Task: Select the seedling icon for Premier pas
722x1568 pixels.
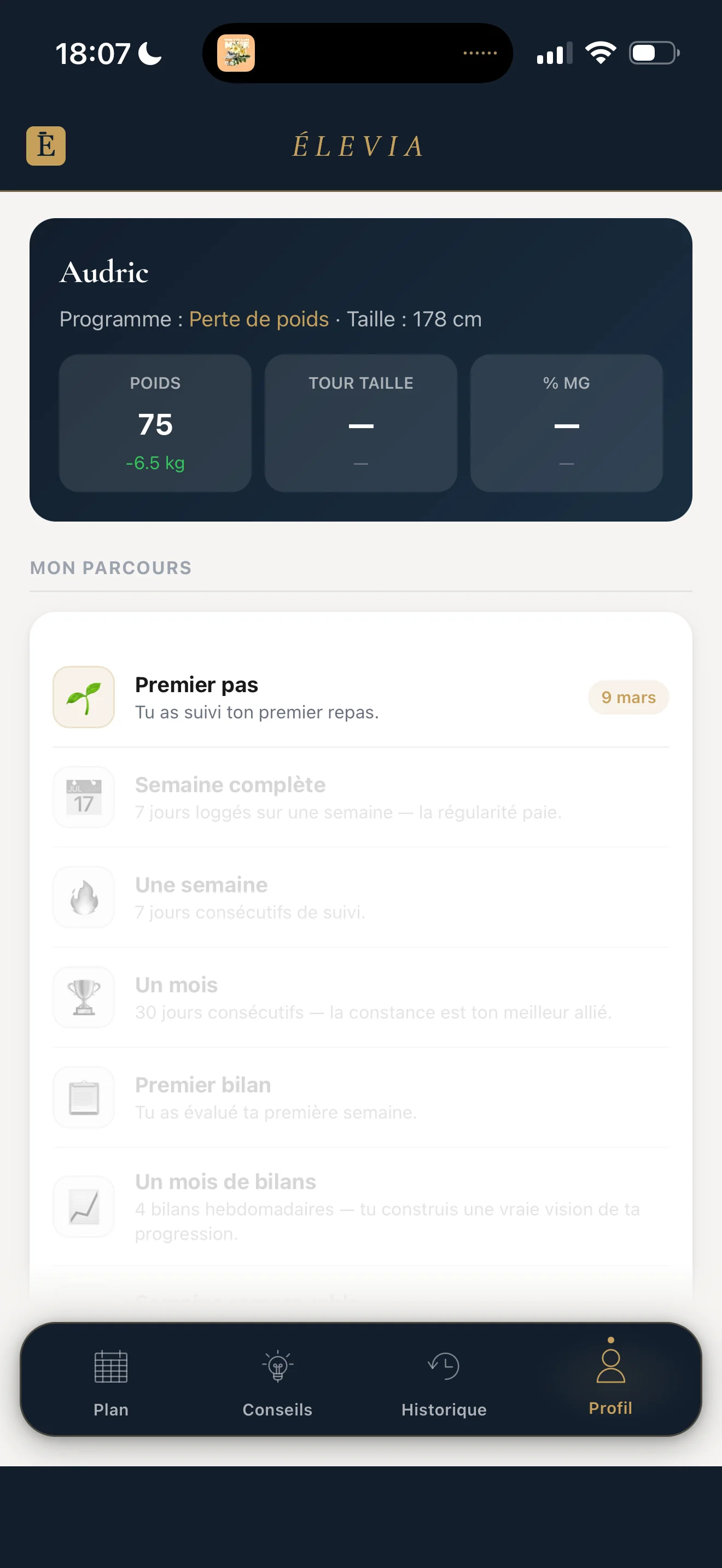Action: pyautogui.click(x=83, y=697)
